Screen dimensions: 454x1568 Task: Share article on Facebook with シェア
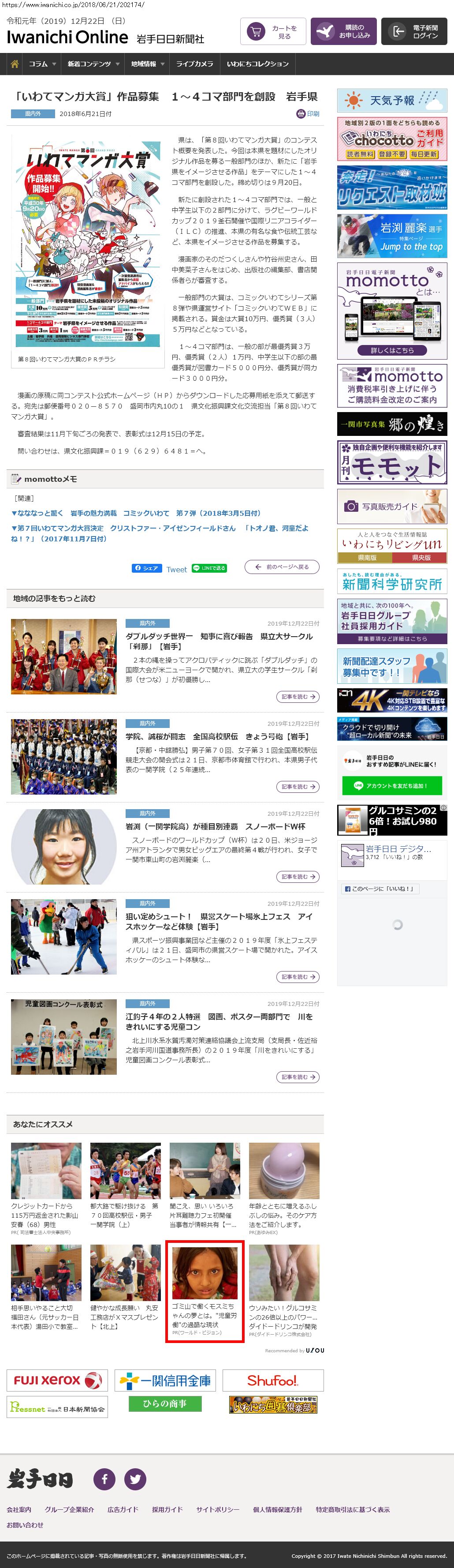pos(146,568)
